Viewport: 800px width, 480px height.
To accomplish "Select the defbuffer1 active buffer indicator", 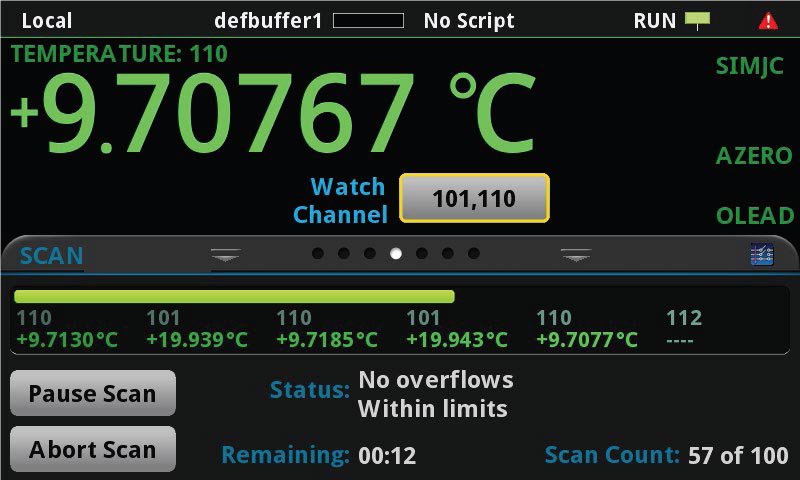I will [x=308, y=20].
